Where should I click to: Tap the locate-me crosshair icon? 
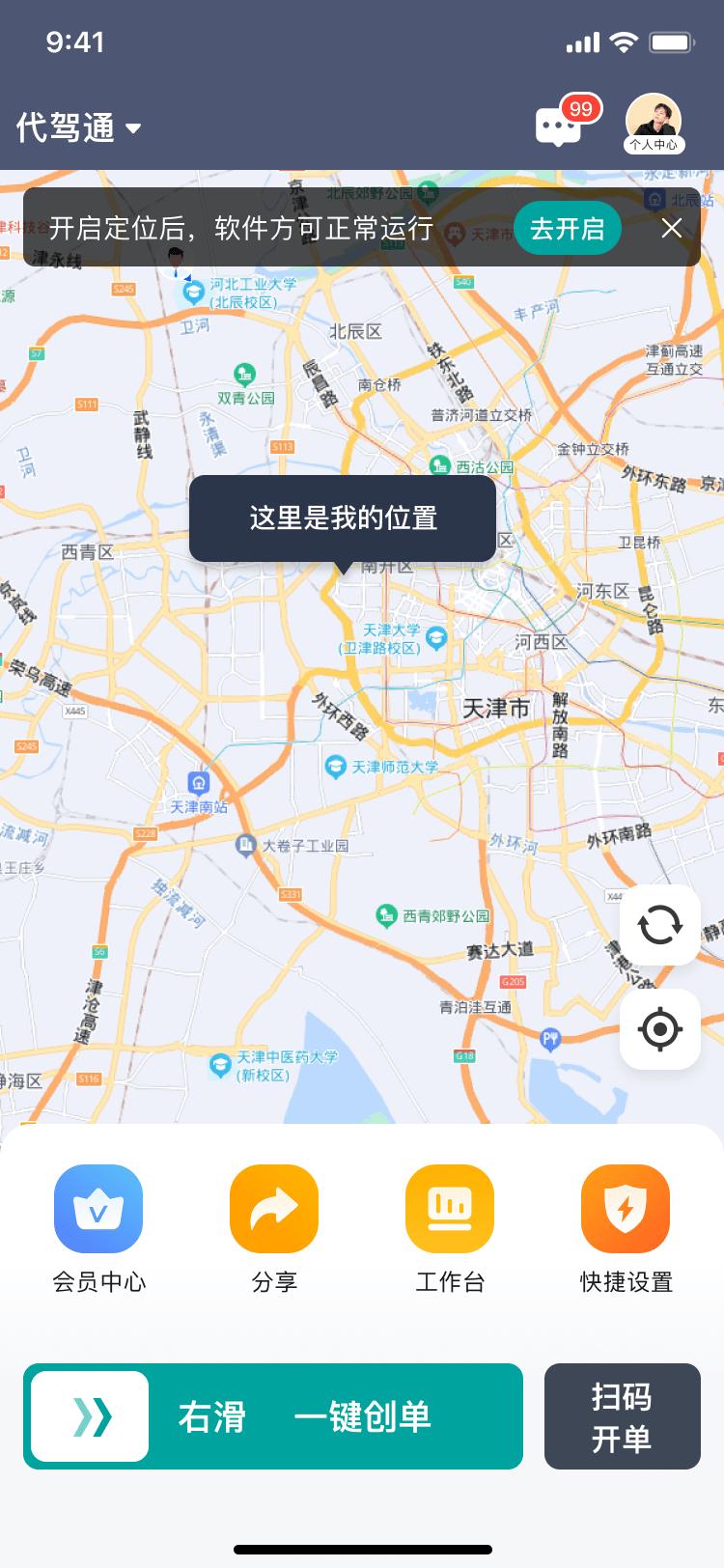click(x=659, y=1029)
